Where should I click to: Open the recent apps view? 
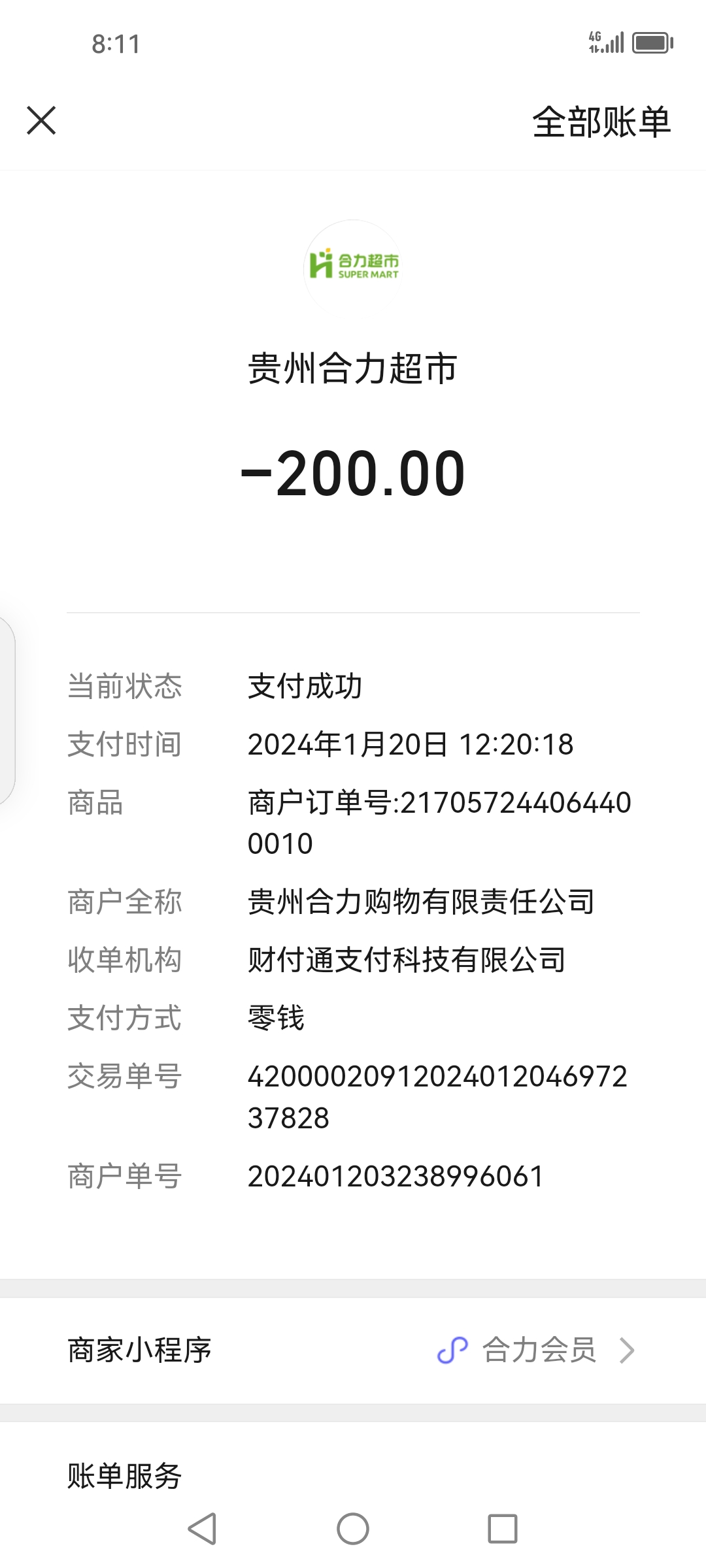(503, 1529)
